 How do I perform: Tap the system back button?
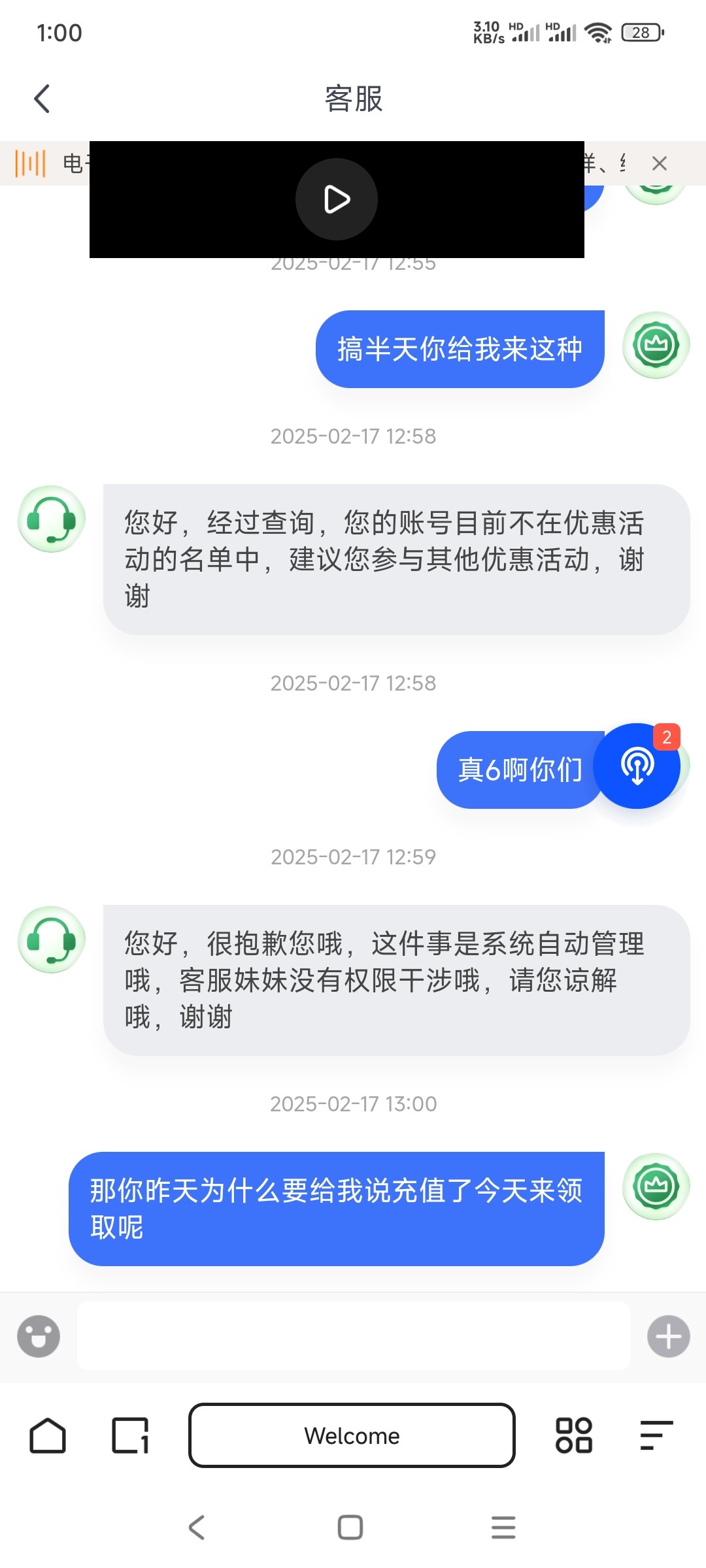tap(197, 1527)
